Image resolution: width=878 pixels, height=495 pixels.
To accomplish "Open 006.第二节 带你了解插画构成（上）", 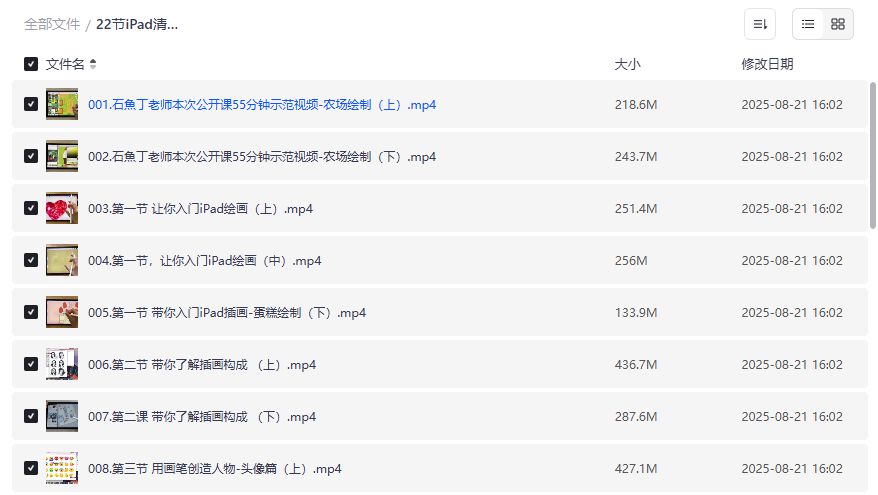I will (202, 365).
